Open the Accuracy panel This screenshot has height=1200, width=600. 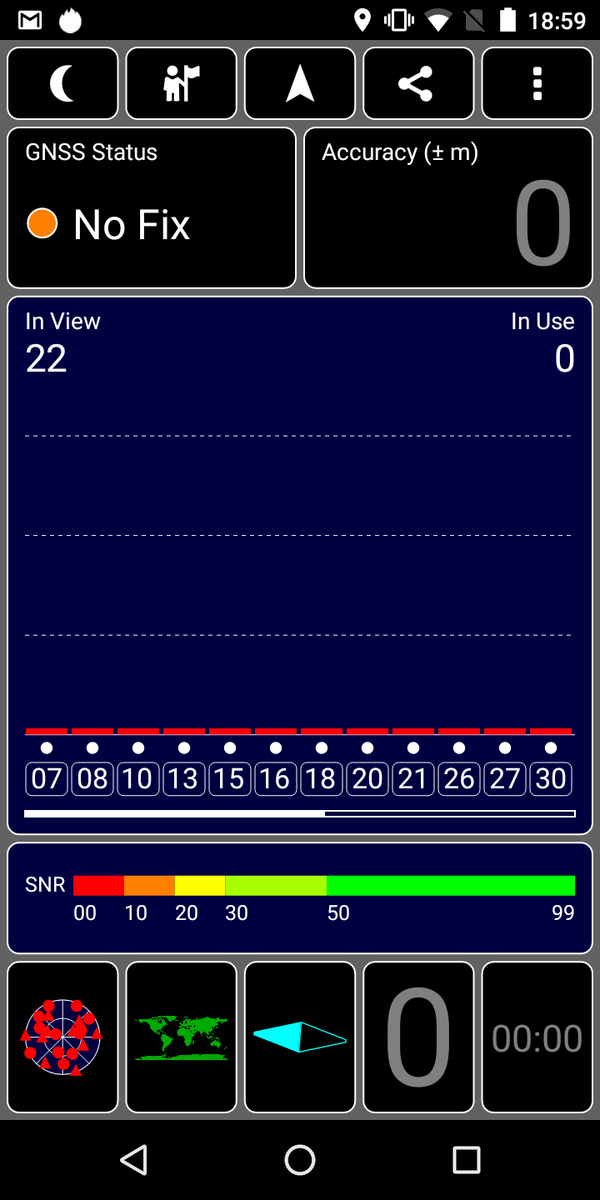click(448, 208)
